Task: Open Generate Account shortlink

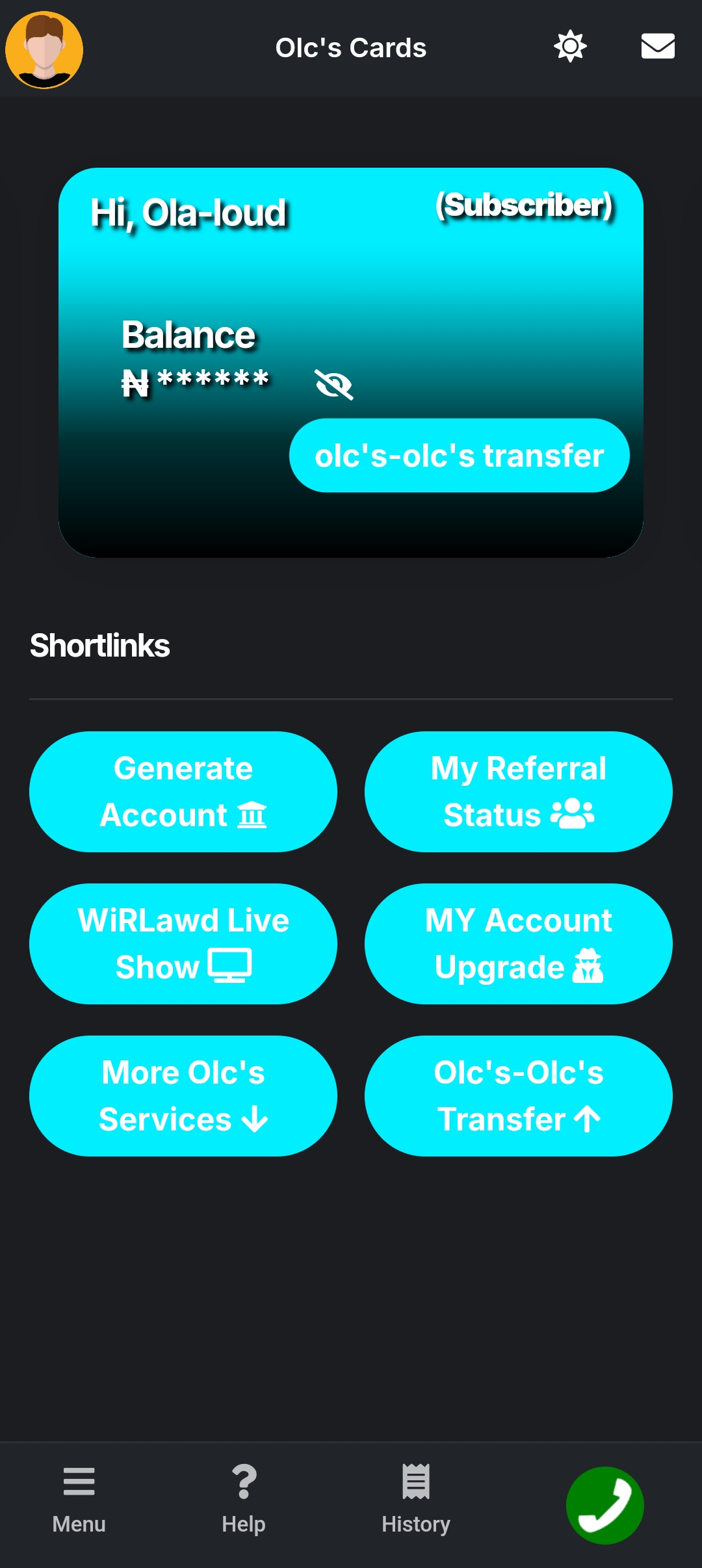Action: tap(183, 791)
